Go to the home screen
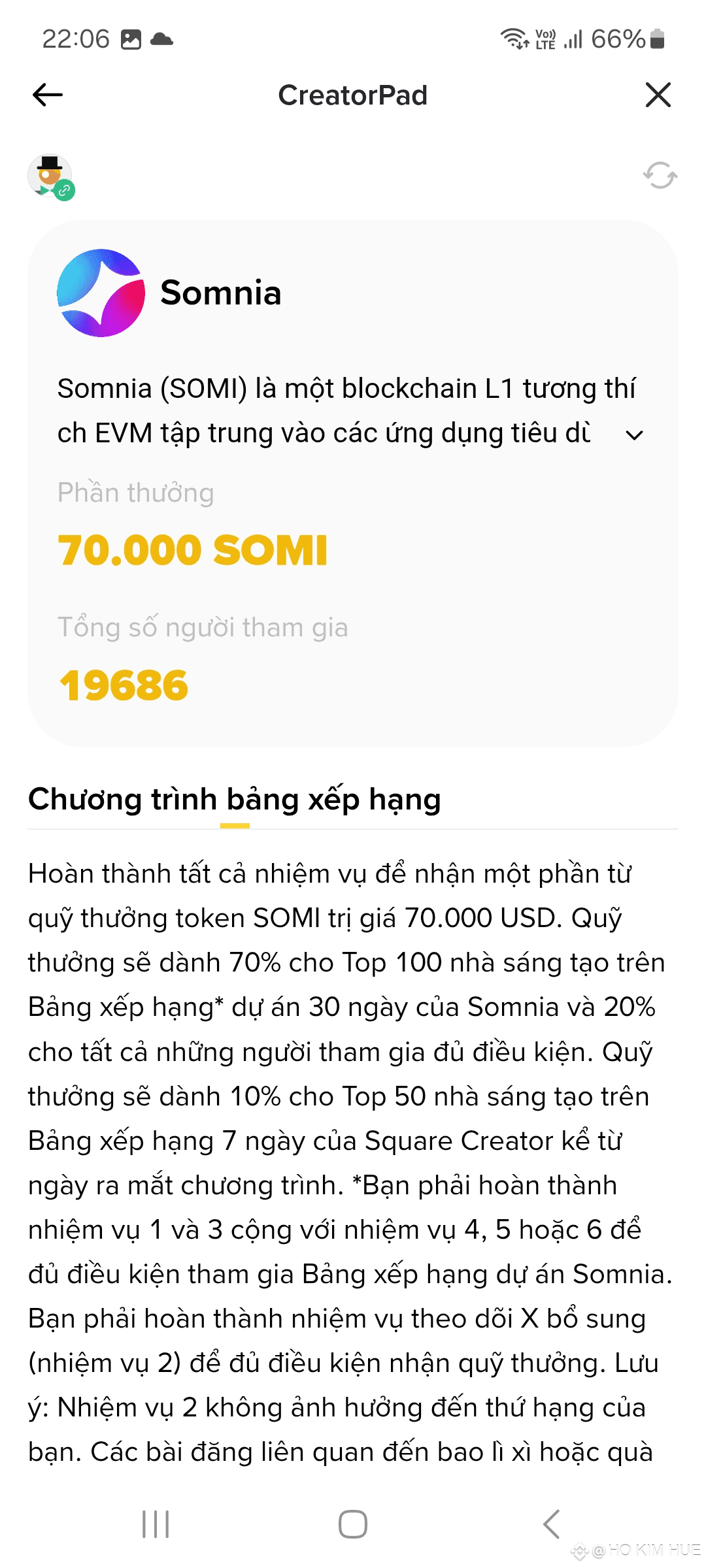Screen dimensions: 706x1568 point(352,1524)
